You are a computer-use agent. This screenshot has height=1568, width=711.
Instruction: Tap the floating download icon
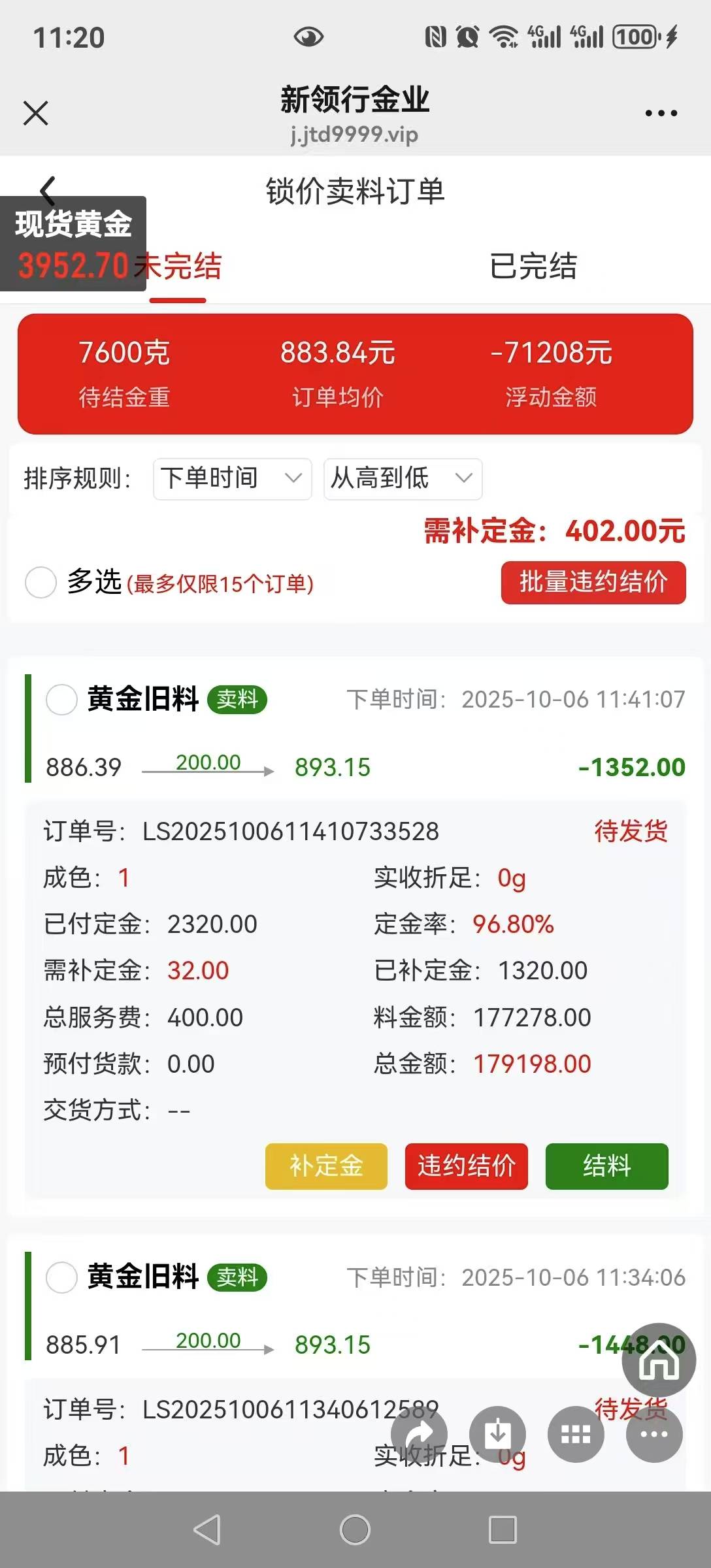(x=497, y=1434)
